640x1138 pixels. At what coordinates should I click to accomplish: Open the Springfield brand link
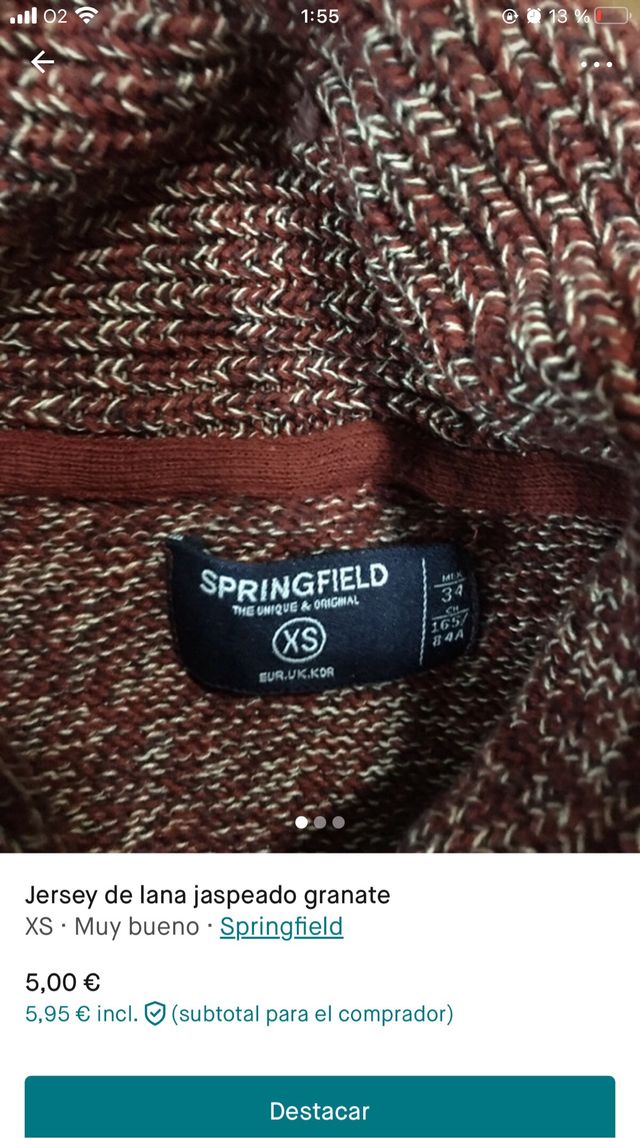(281, 927)
